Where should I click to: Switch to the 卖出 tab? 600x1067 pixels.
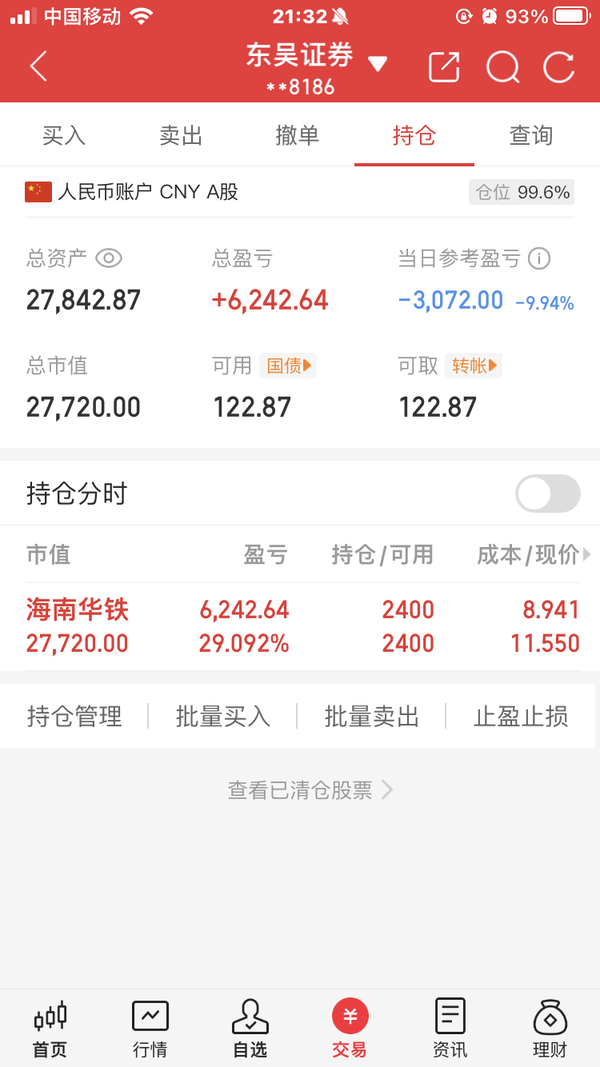click(x=181, y=135)
